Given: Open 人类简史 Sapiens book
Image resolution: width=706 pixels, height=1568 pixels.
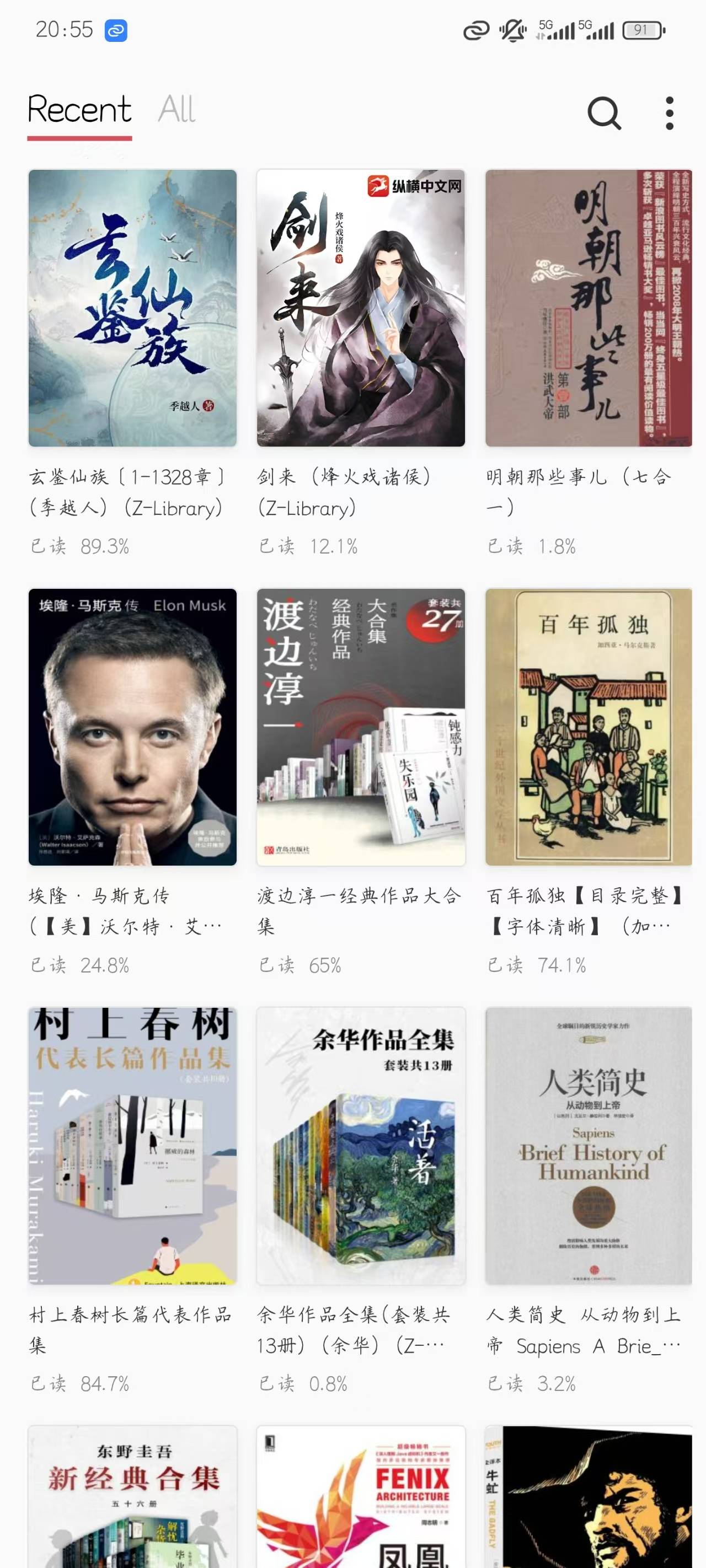Looking at the screenshot, I should 589,1146.
